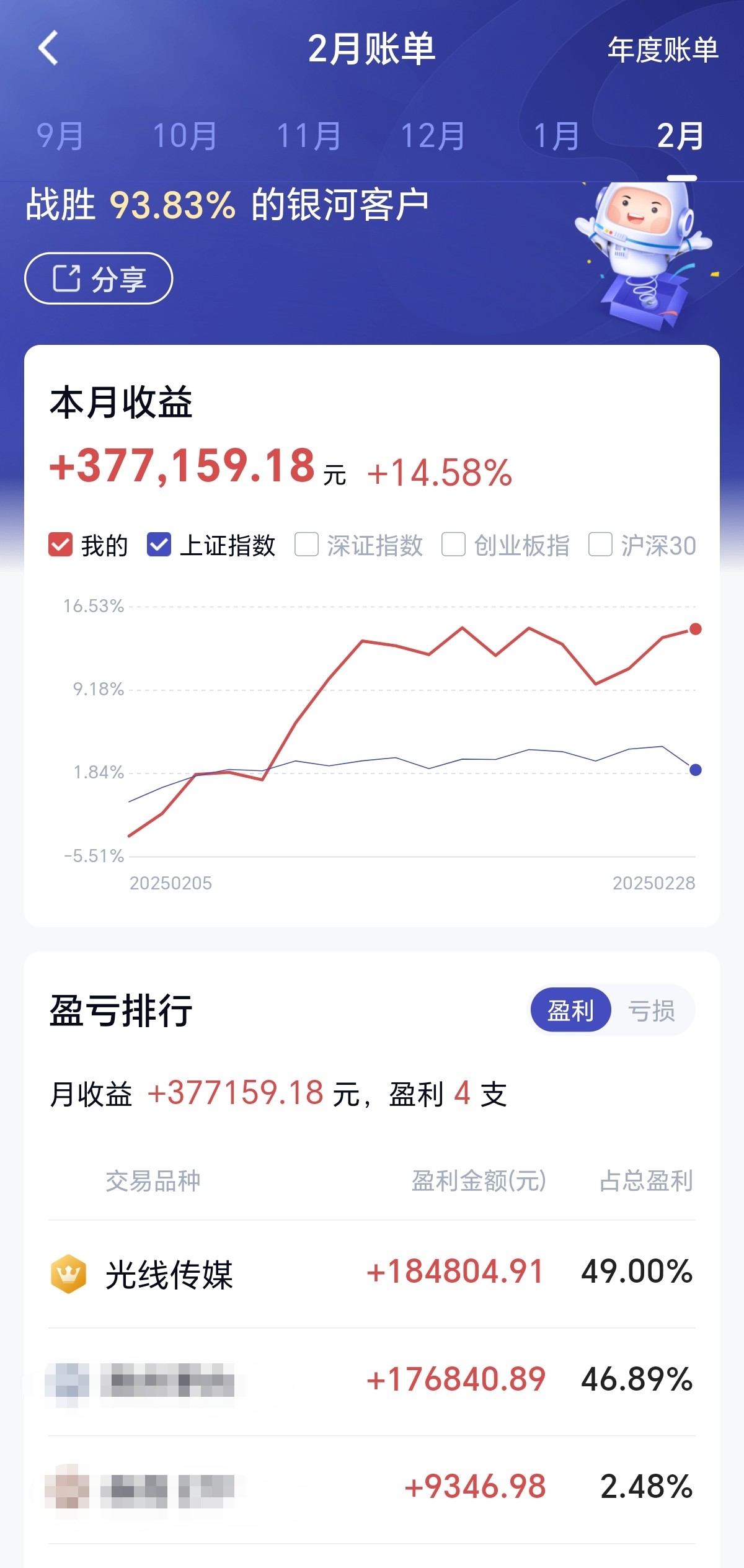Share the bill with 分享 button

(99, 278)
